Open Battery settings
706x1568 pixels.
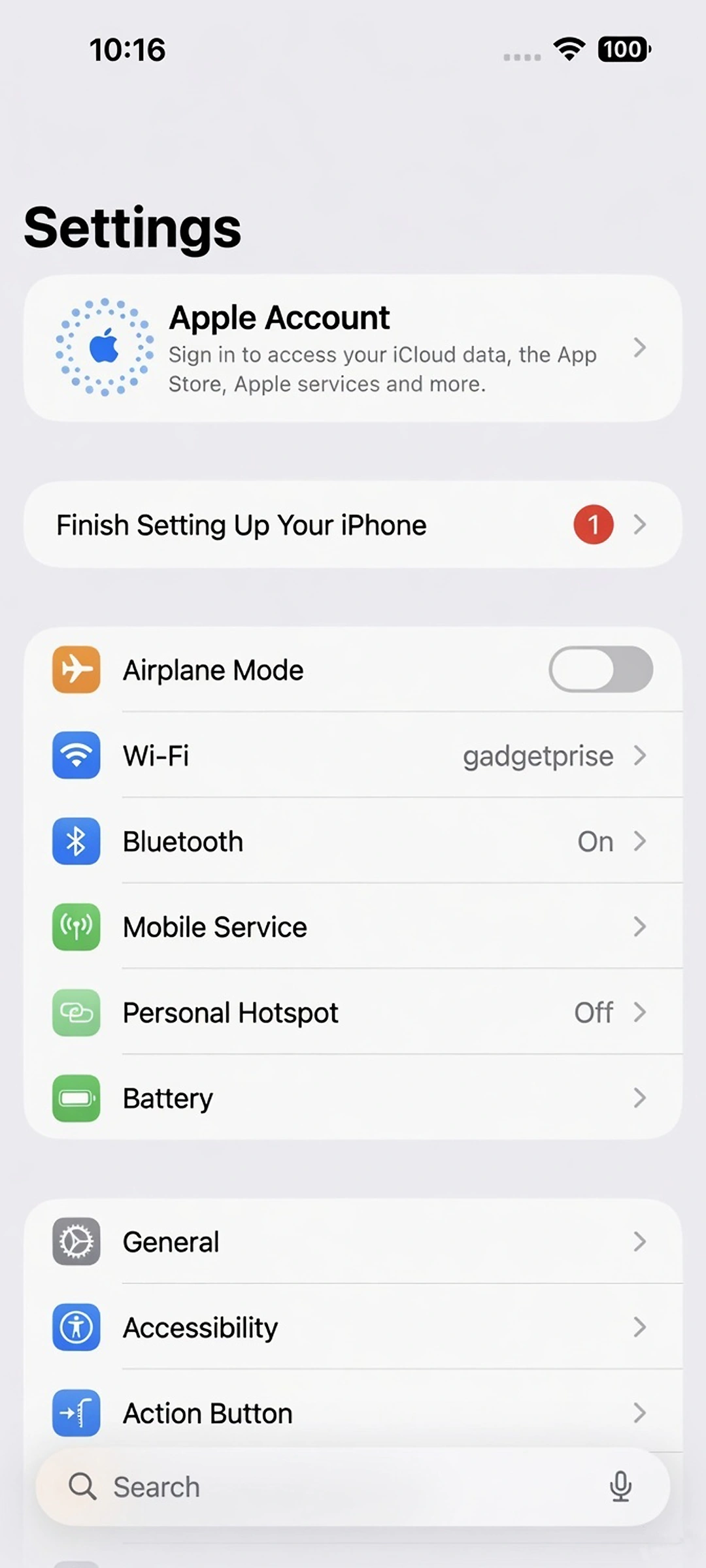(x=353, y=1098)
